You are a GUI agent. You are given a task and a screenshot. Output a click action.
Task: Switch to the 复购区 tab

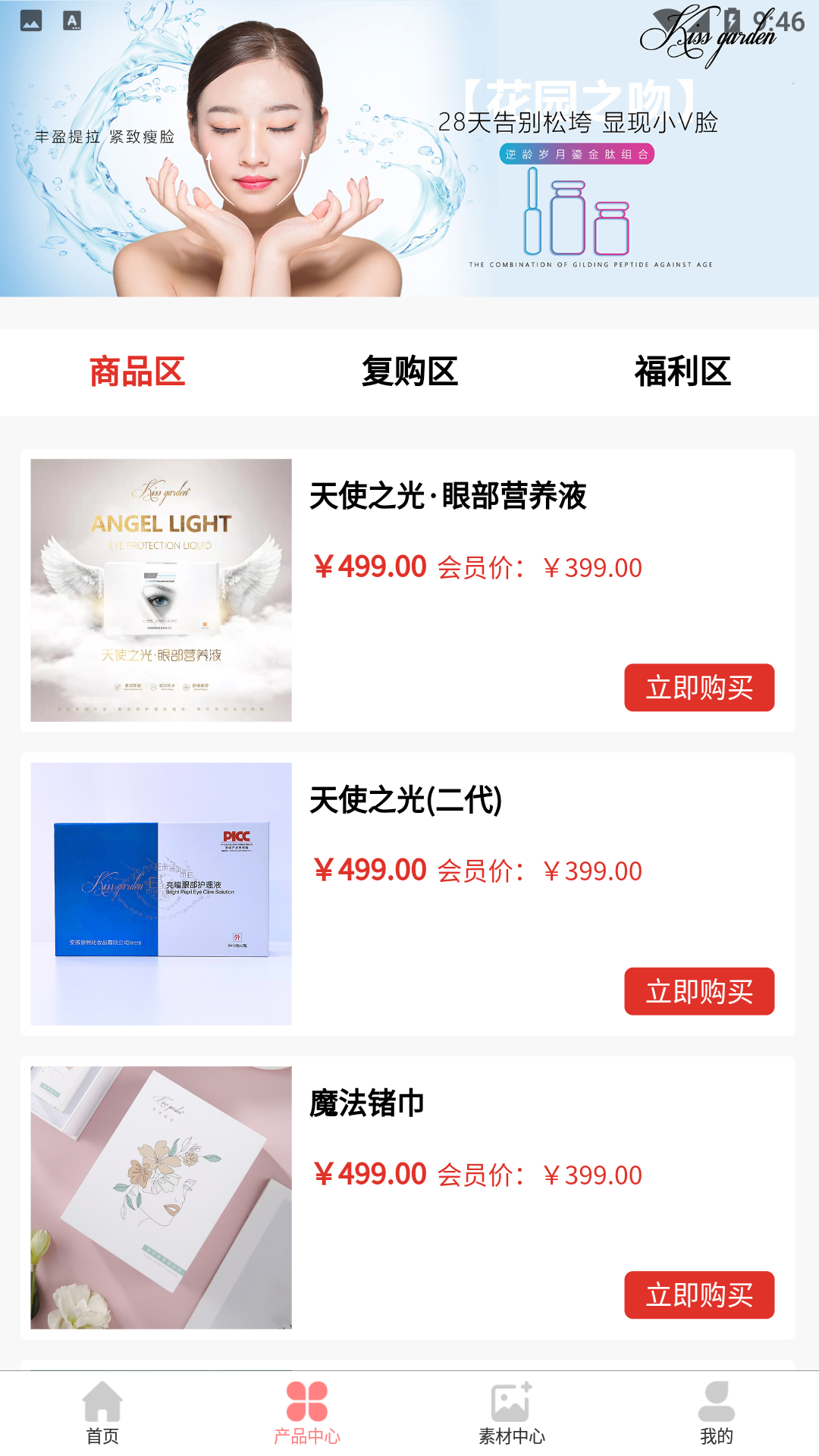pos(409,372)
